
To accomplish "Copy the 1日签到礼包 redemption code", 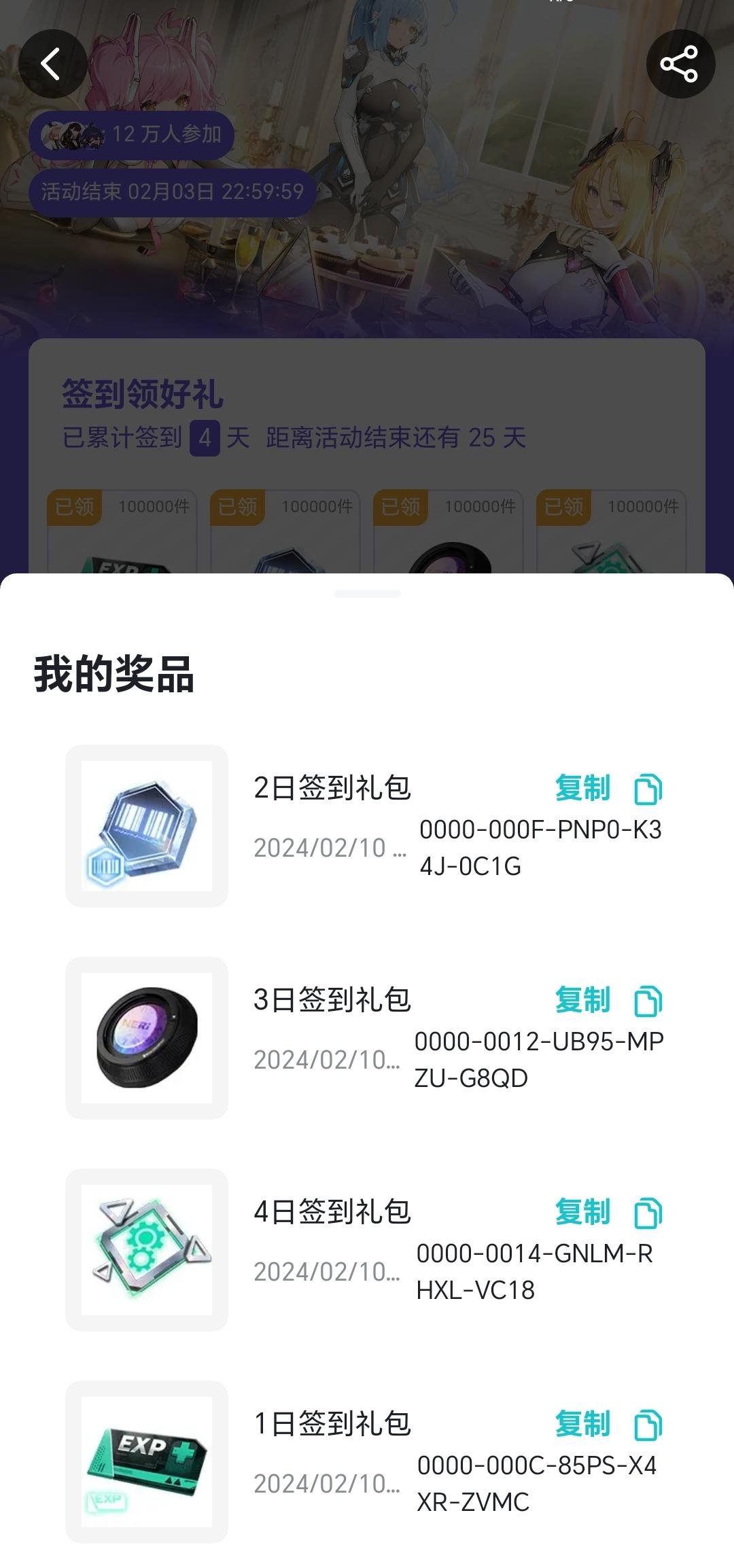I will point(608,1425).
